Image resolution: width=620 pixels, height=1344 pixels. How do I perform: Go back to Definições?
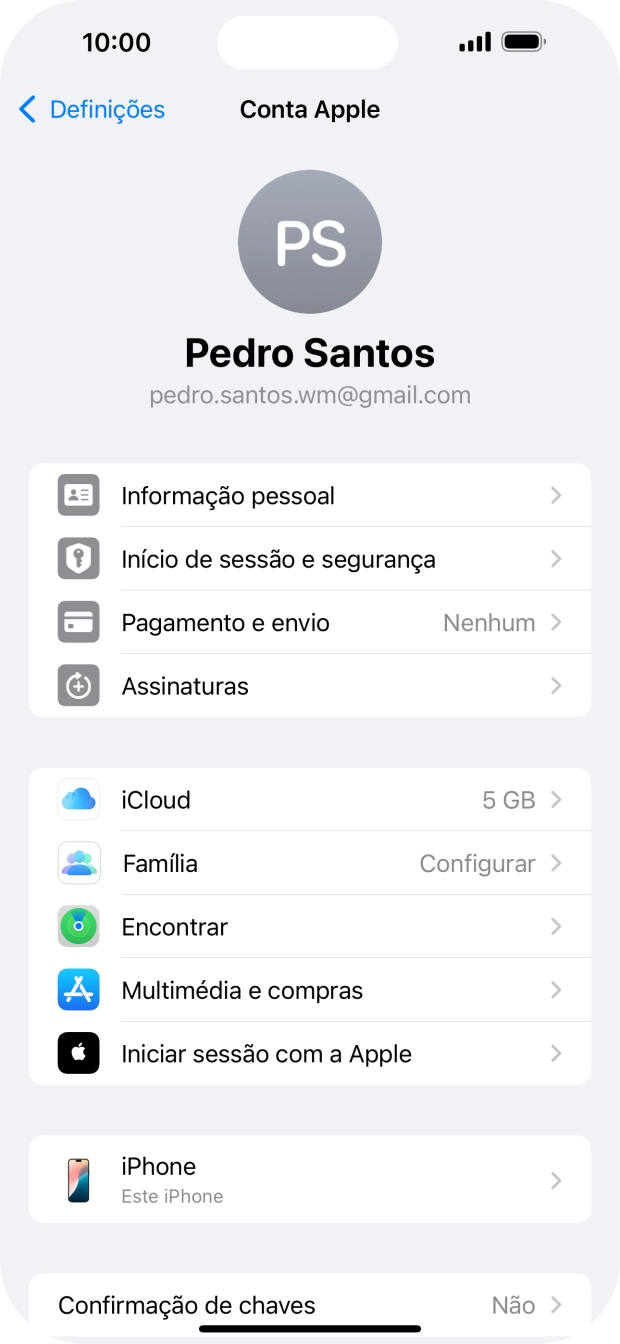tap(92, 110)
